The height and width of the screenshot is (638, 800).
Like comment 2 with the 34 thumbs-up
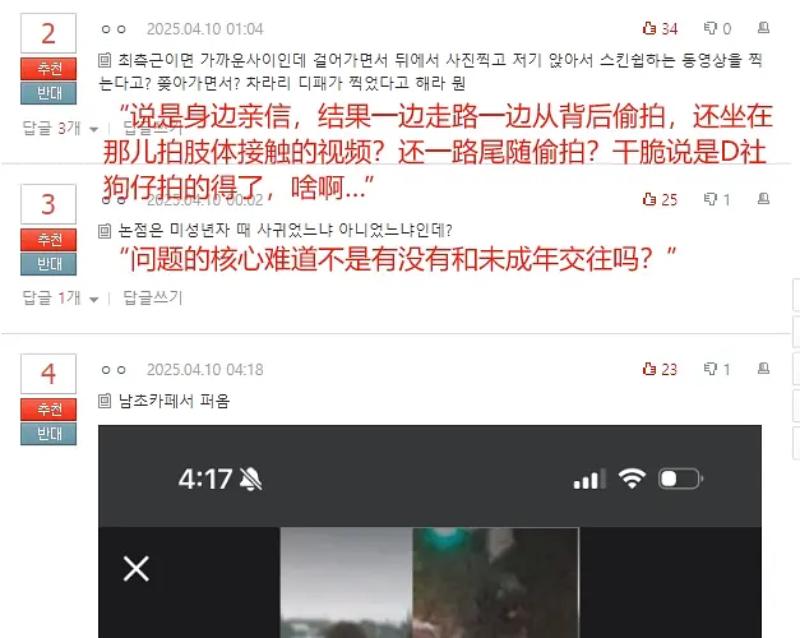pyautogui.click(x=660, y=29)
